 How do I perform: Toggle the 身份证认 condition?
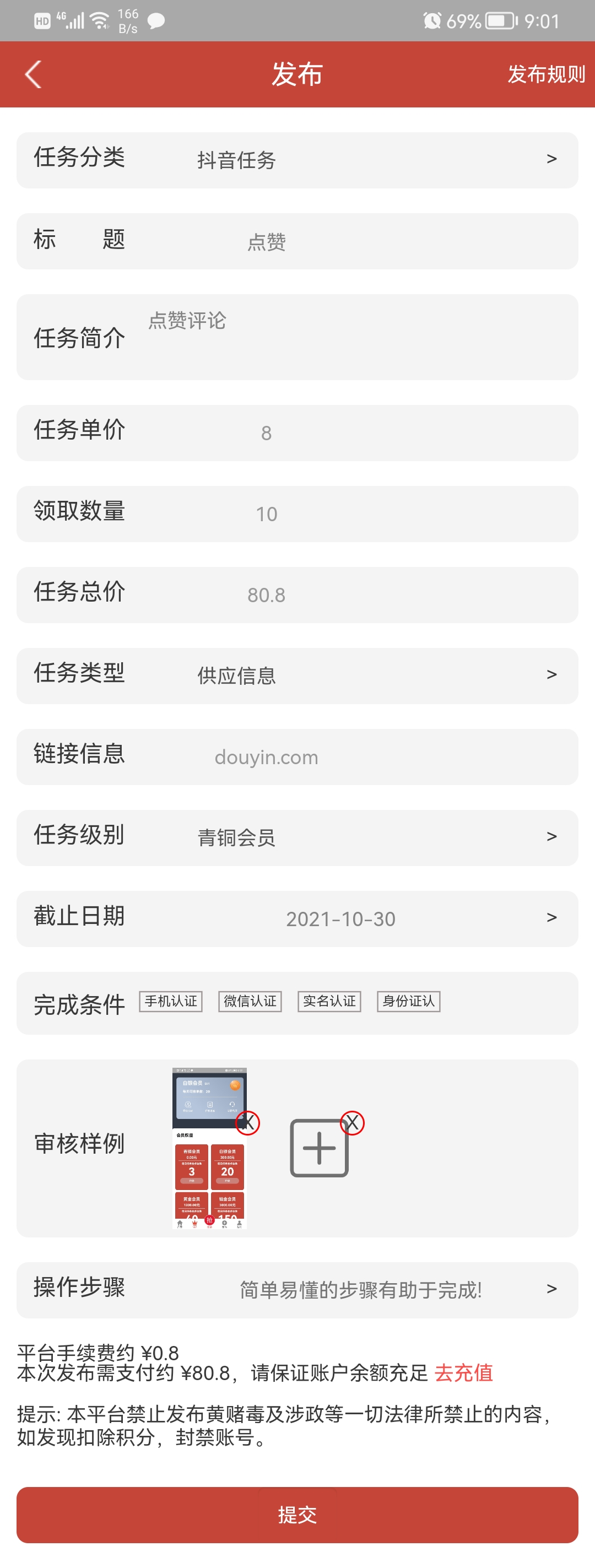[408, 1001]
